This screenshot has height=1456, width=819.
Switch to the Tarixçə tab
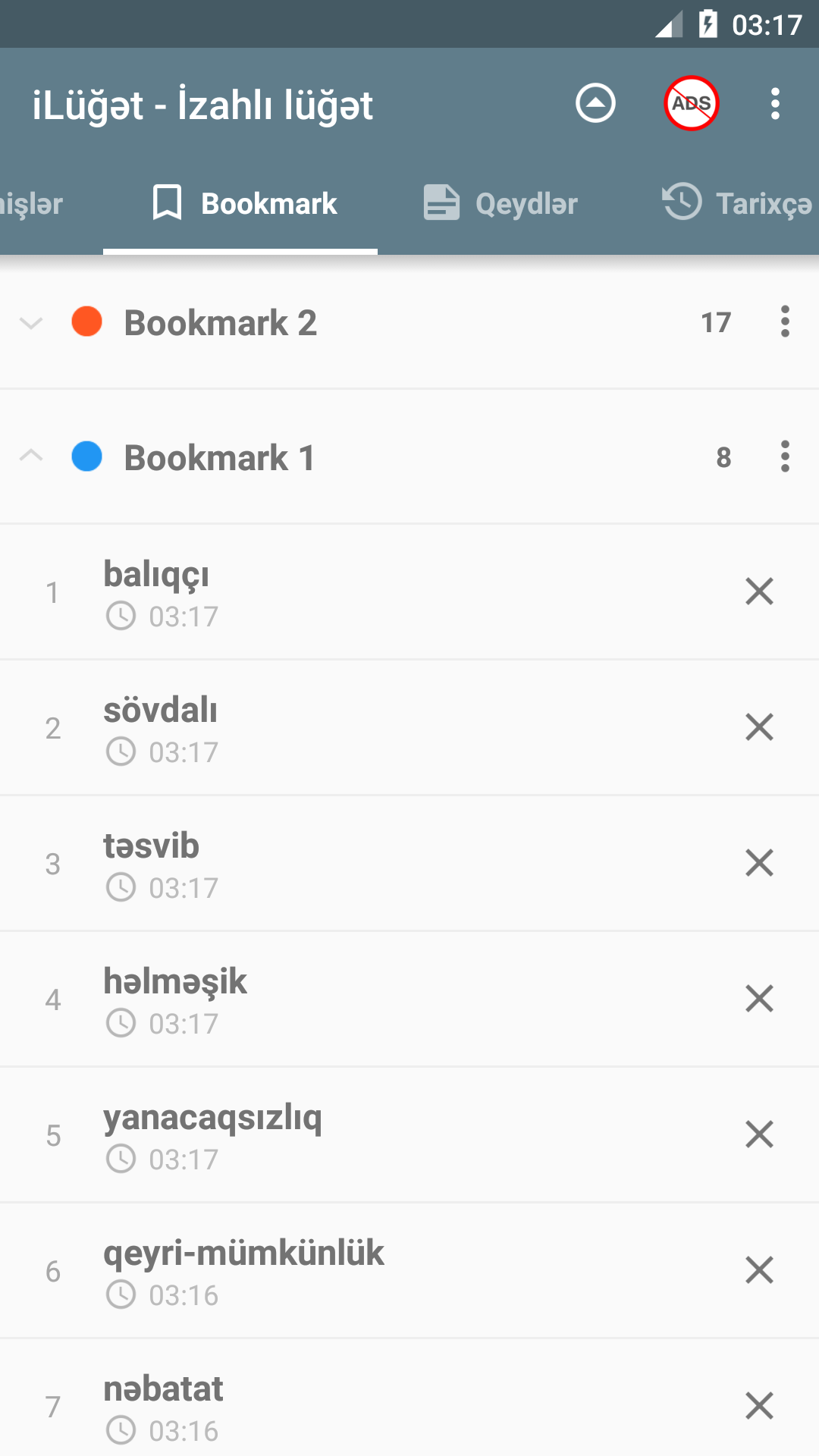pyautogui.click(x=737, y=203)
